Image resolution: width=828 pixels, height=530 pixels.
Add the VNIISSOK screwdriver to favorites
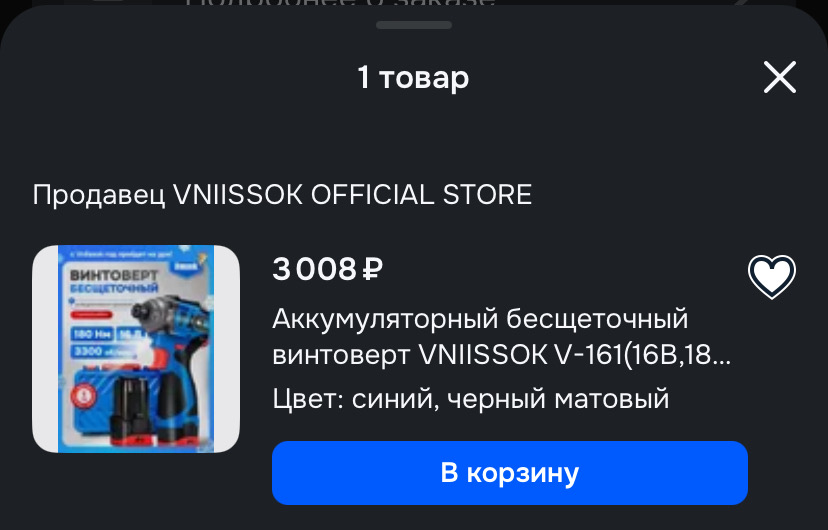(771, 276)
